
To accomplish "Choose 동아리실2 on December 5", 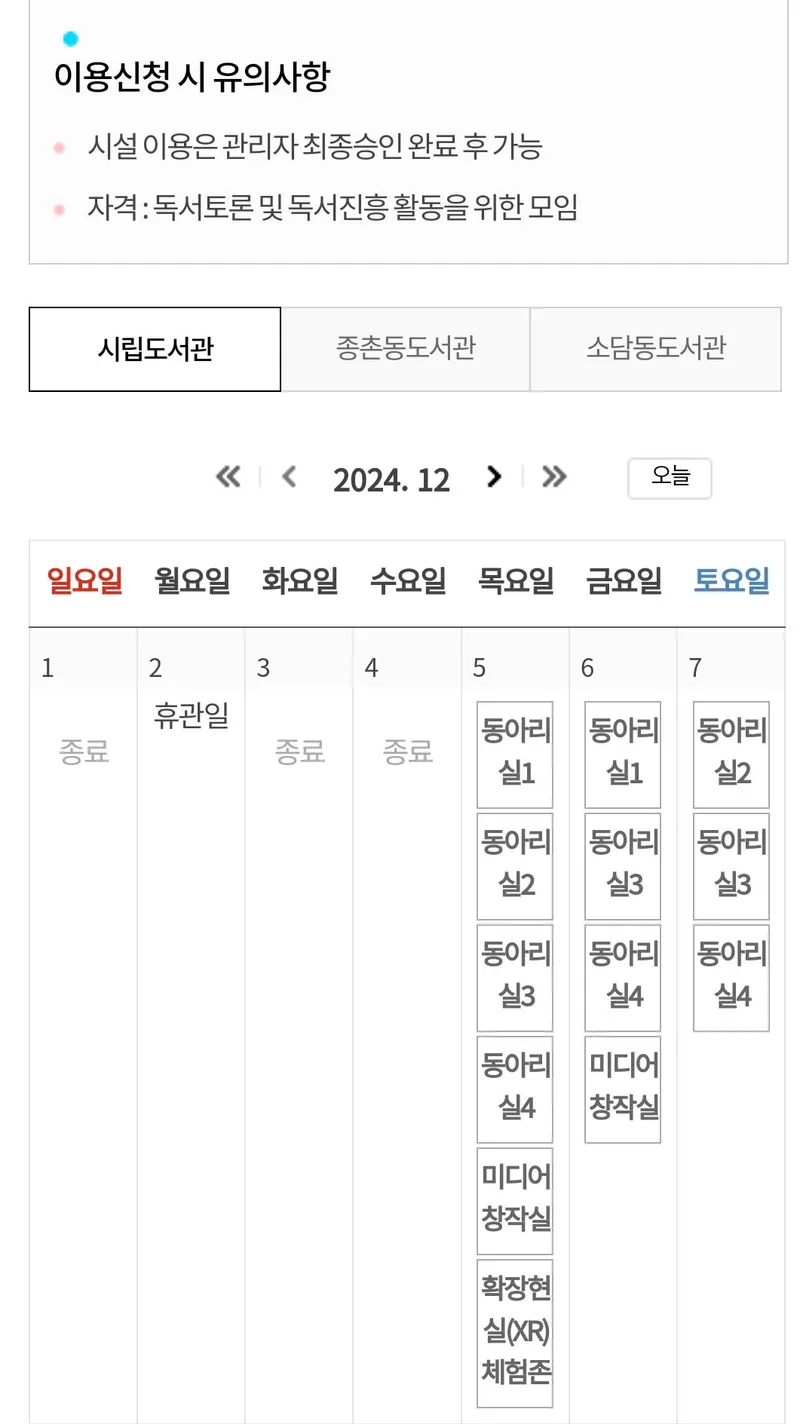I will (515, 865).
